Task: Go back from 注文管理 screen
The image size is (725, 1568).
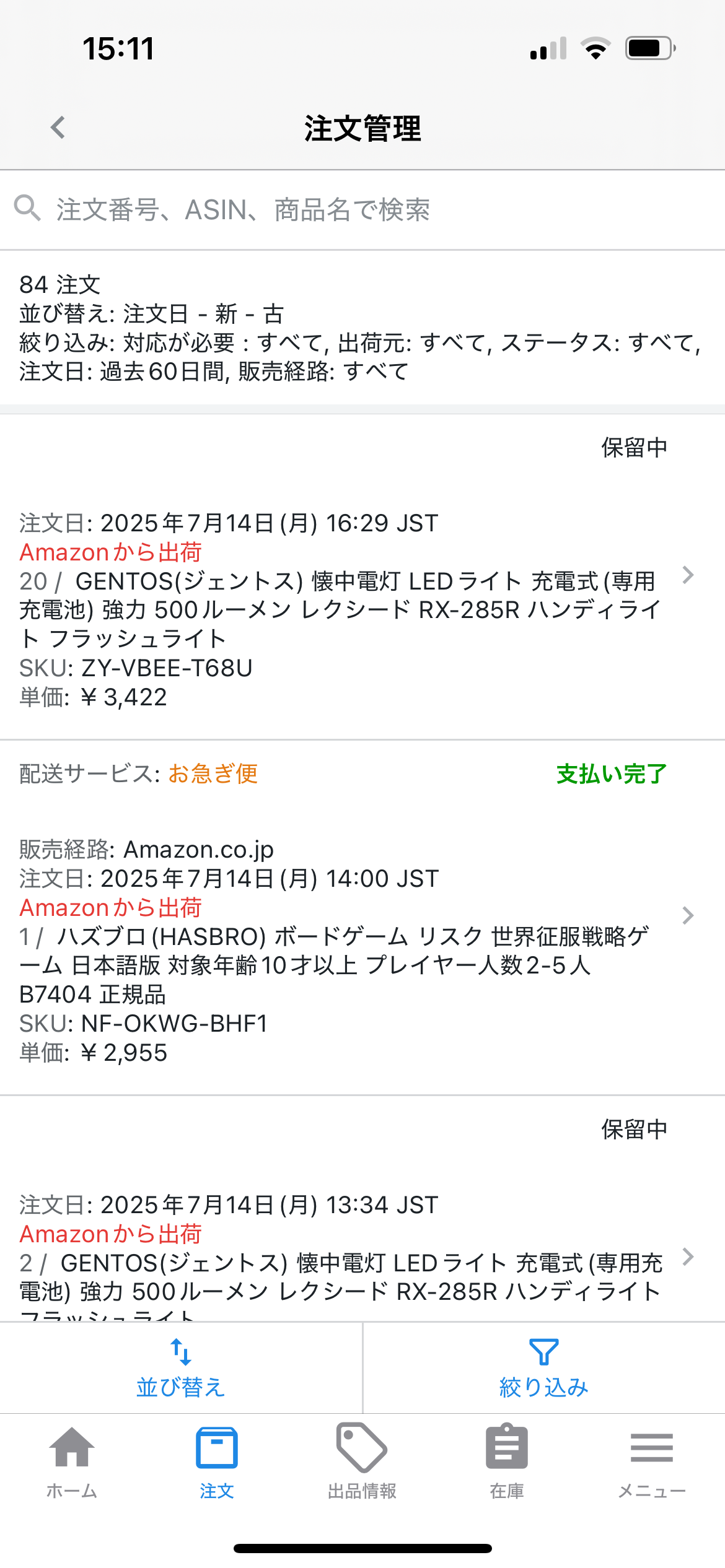Action: [58, 128]
